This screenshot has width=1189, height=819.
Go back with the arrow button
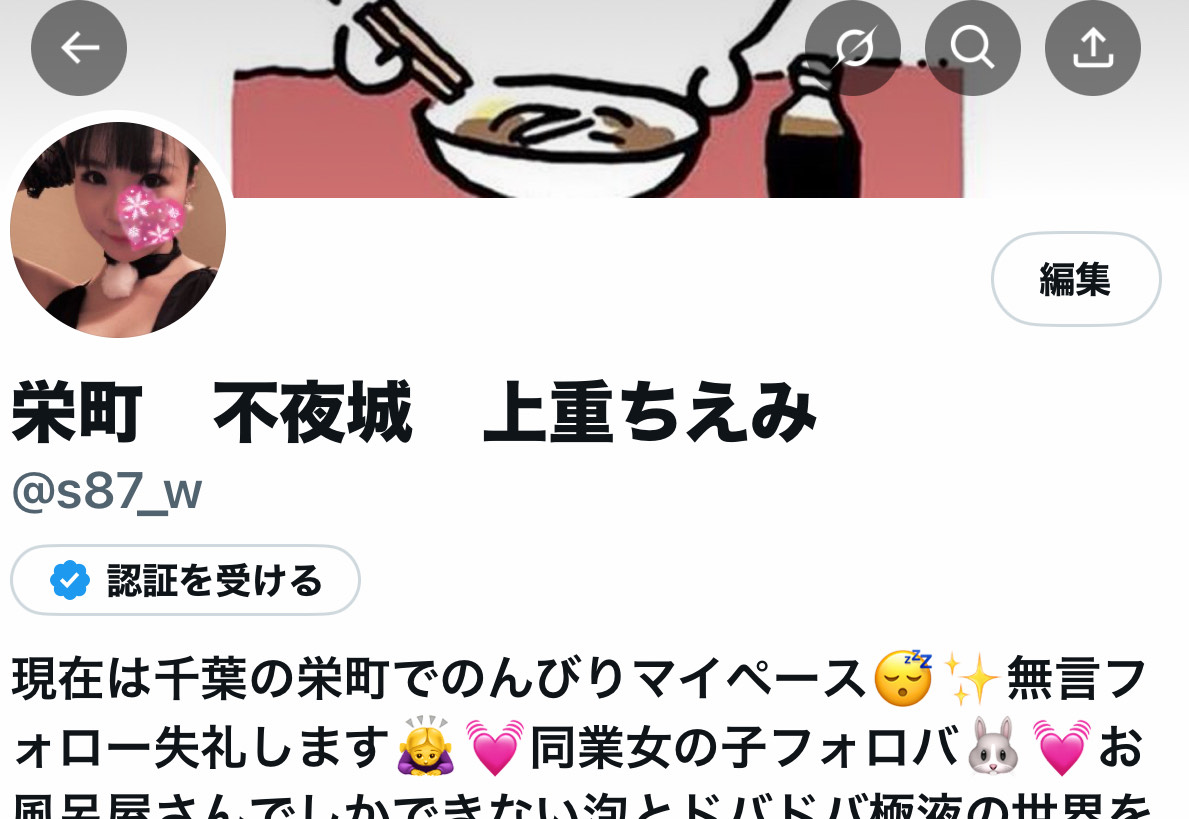pyautogui.click(x=79, y=48)
